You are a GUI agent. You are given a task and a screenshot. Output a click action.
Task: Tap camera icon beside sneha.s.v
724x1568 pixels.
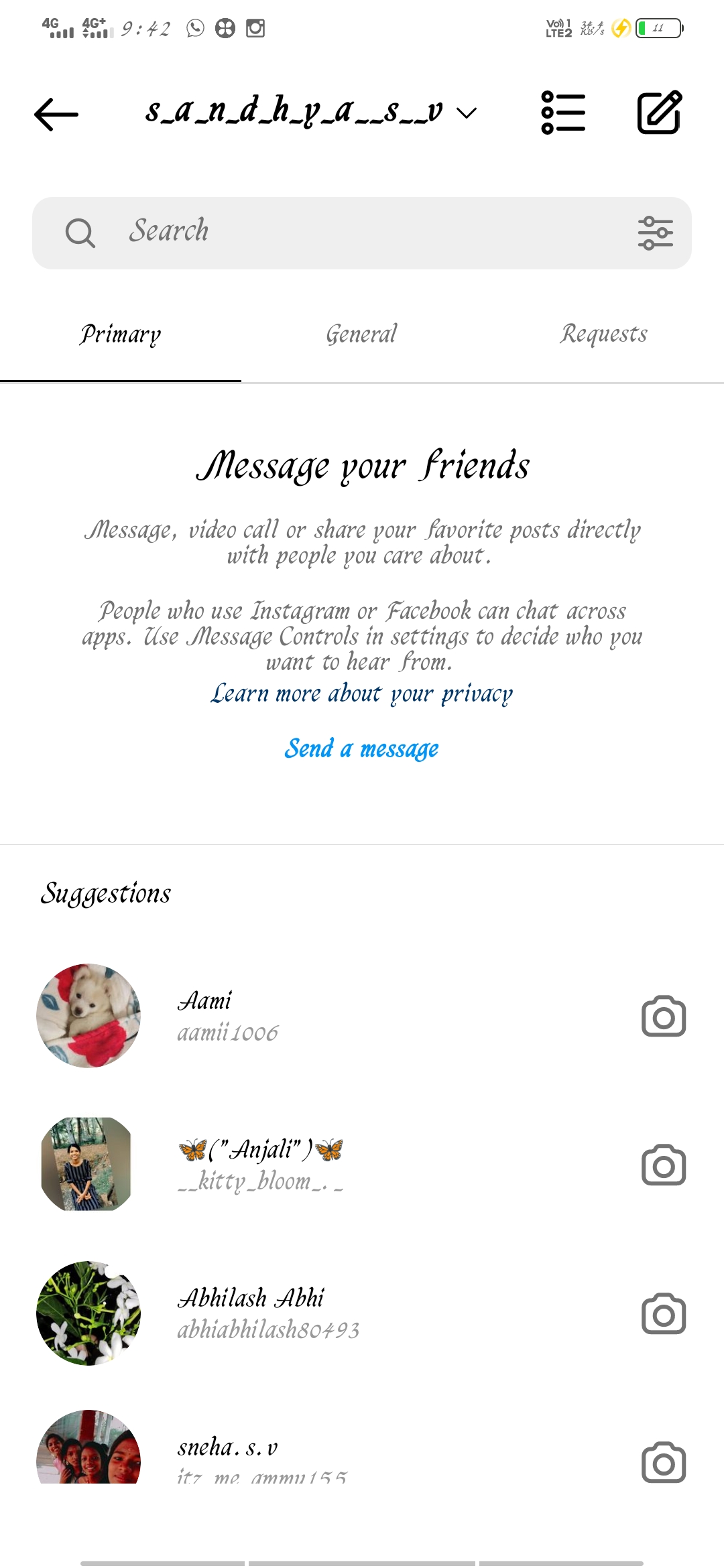[663, 1462]
